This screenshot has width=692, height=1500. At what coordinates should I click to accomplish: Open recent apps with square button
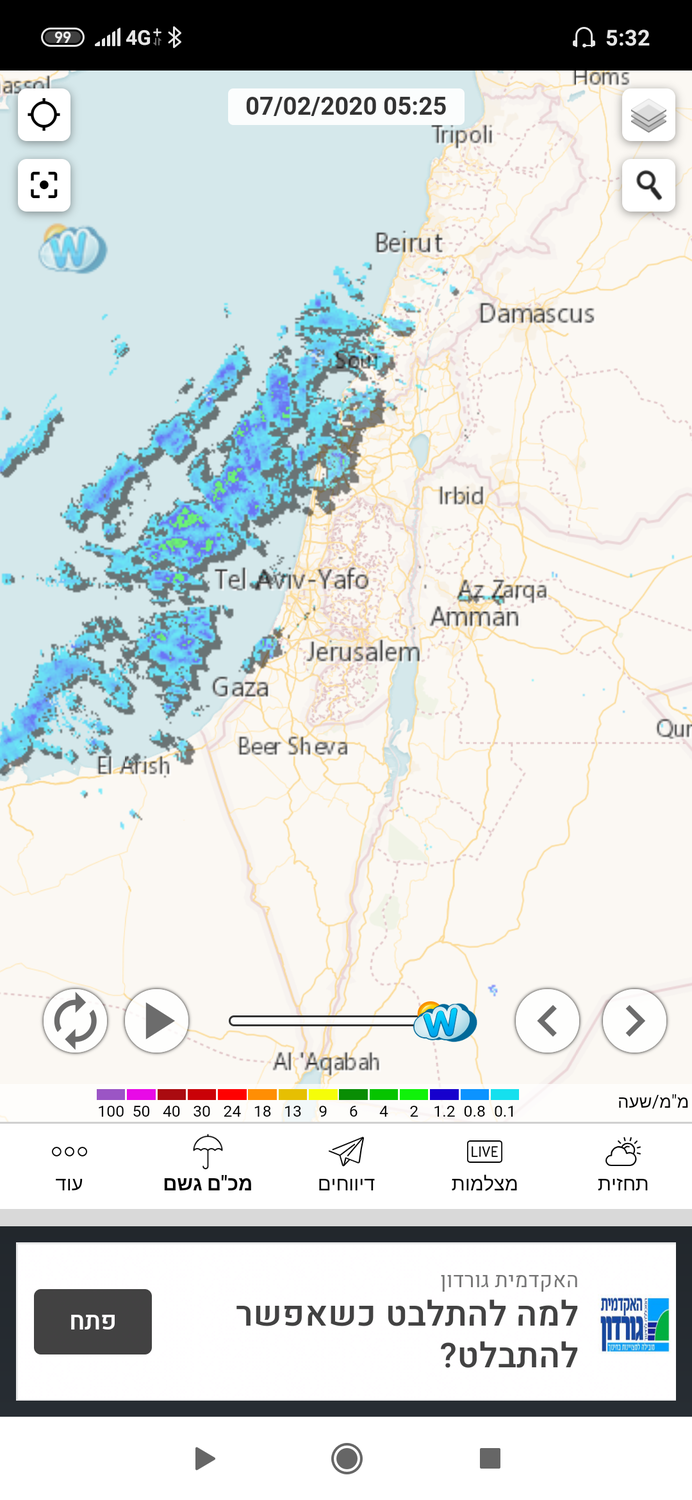(489, 1459)
